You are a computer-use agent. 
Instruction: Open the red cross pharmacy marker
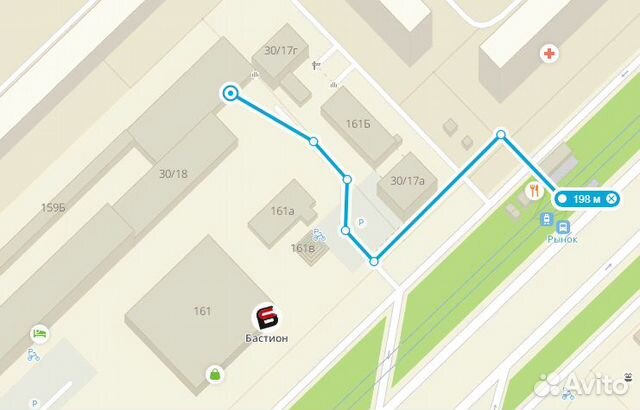pos(547,53)
